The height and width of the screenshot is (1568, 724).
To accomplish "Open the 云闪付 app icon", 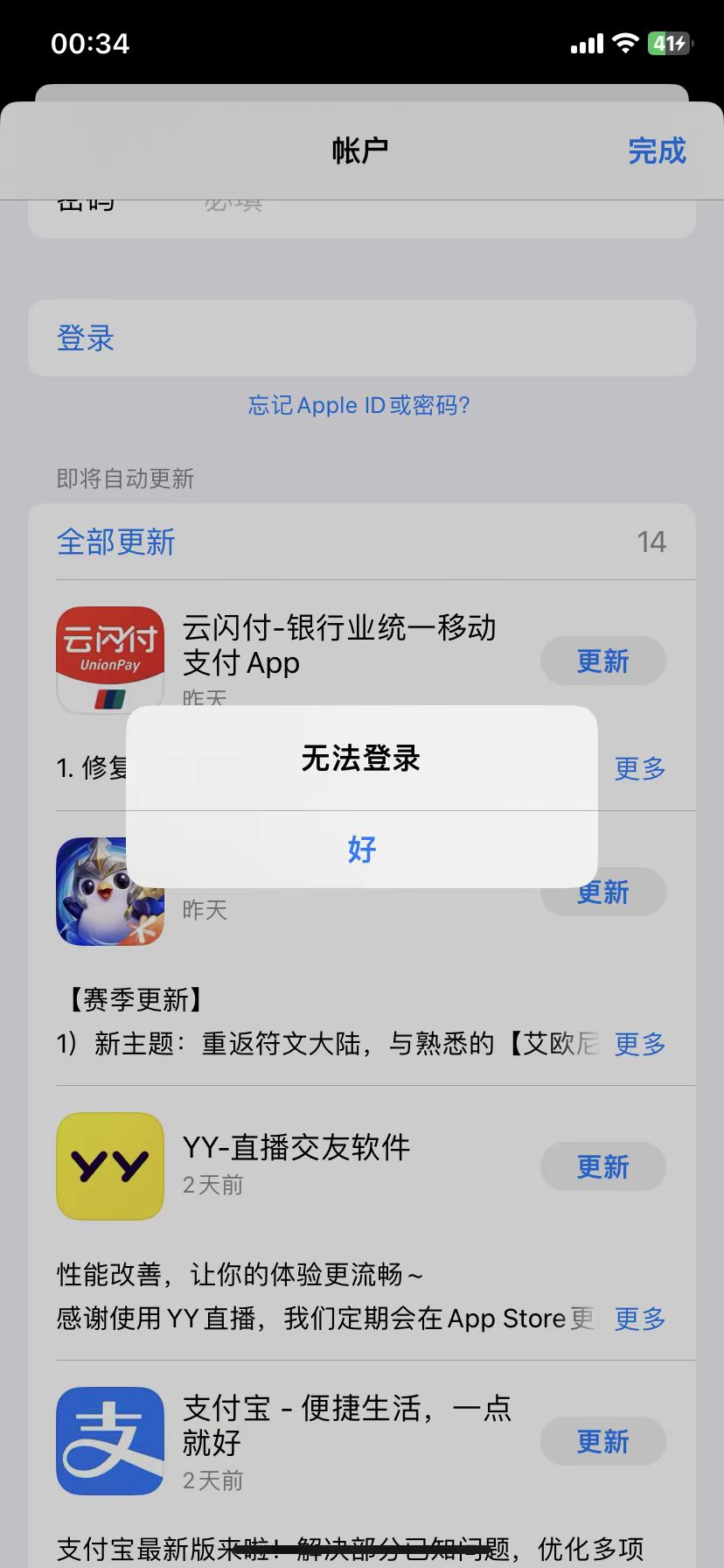I will click(110, 660).
